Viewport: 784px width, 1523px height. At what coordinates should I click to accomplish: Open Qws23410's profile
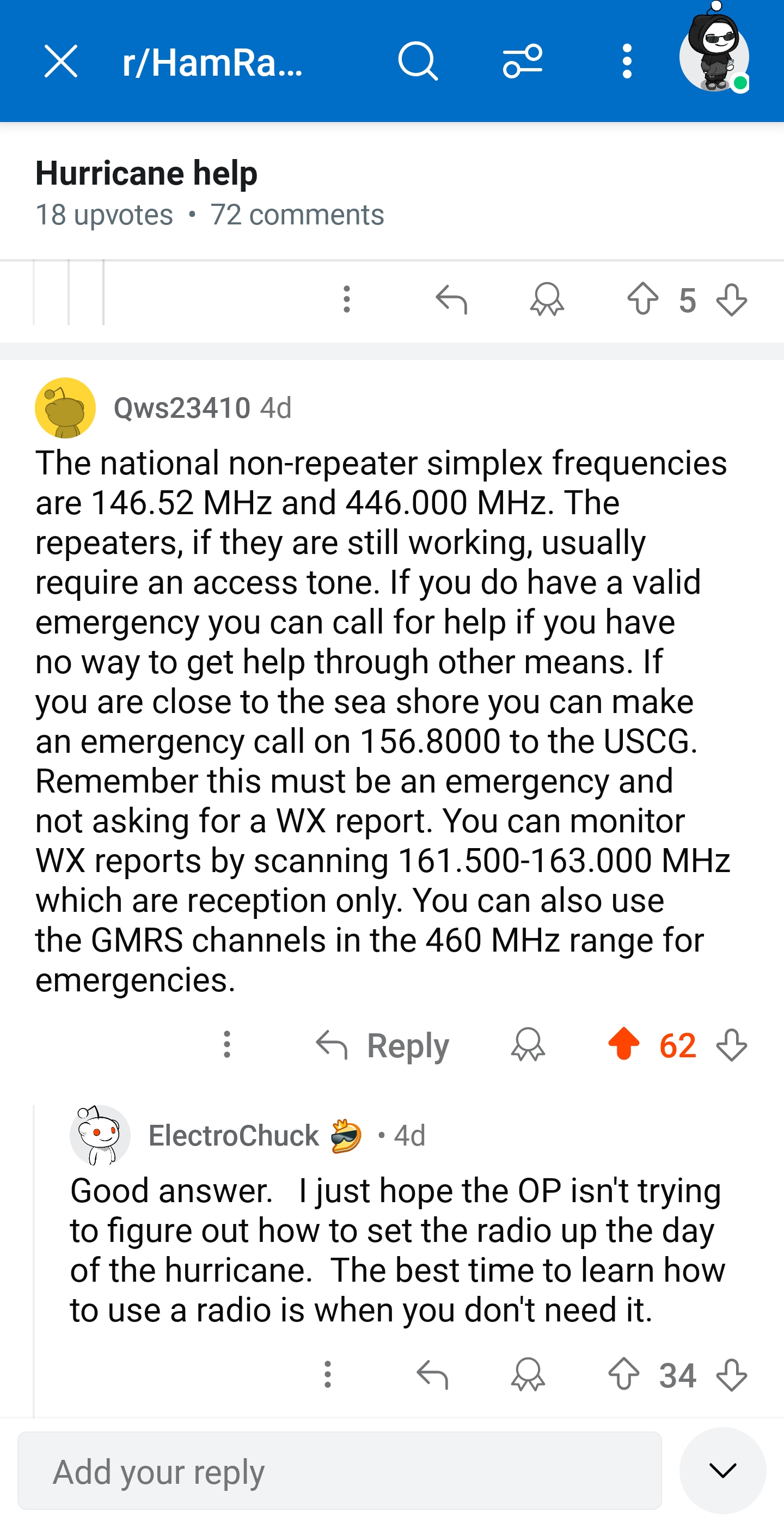(181, 408)
